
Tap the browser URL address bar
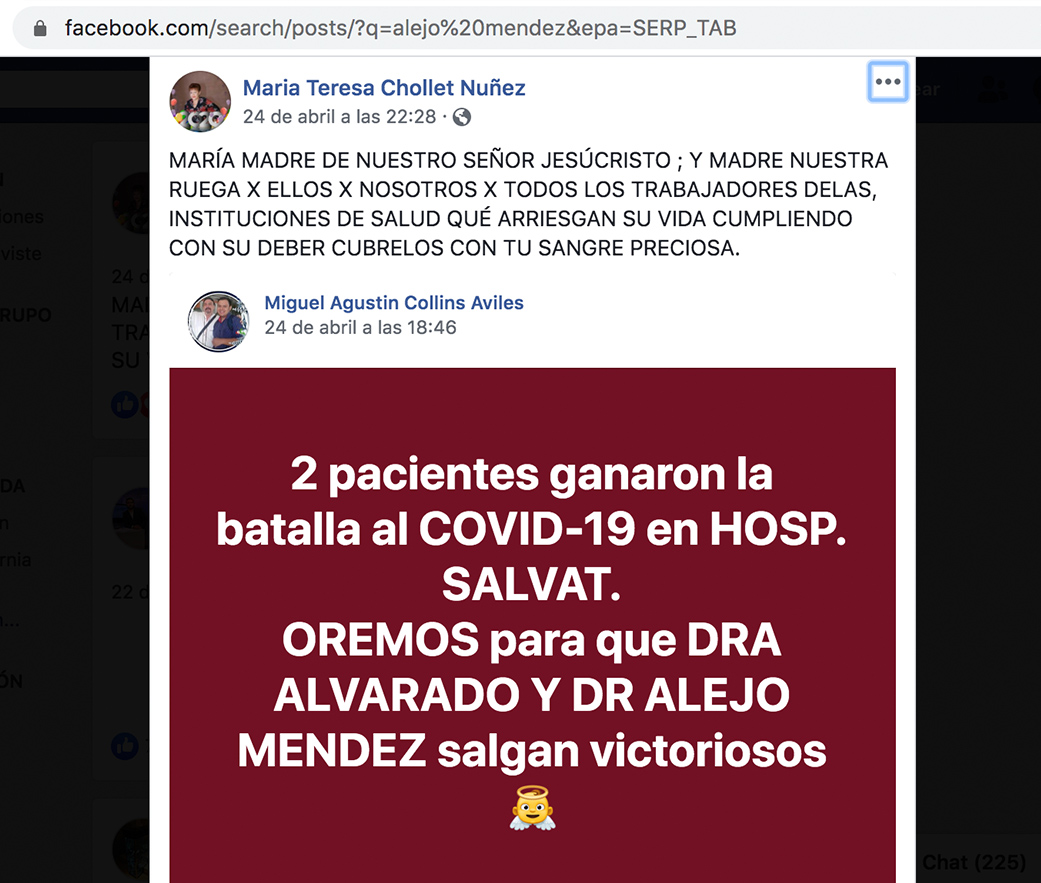tap(400, 28)
